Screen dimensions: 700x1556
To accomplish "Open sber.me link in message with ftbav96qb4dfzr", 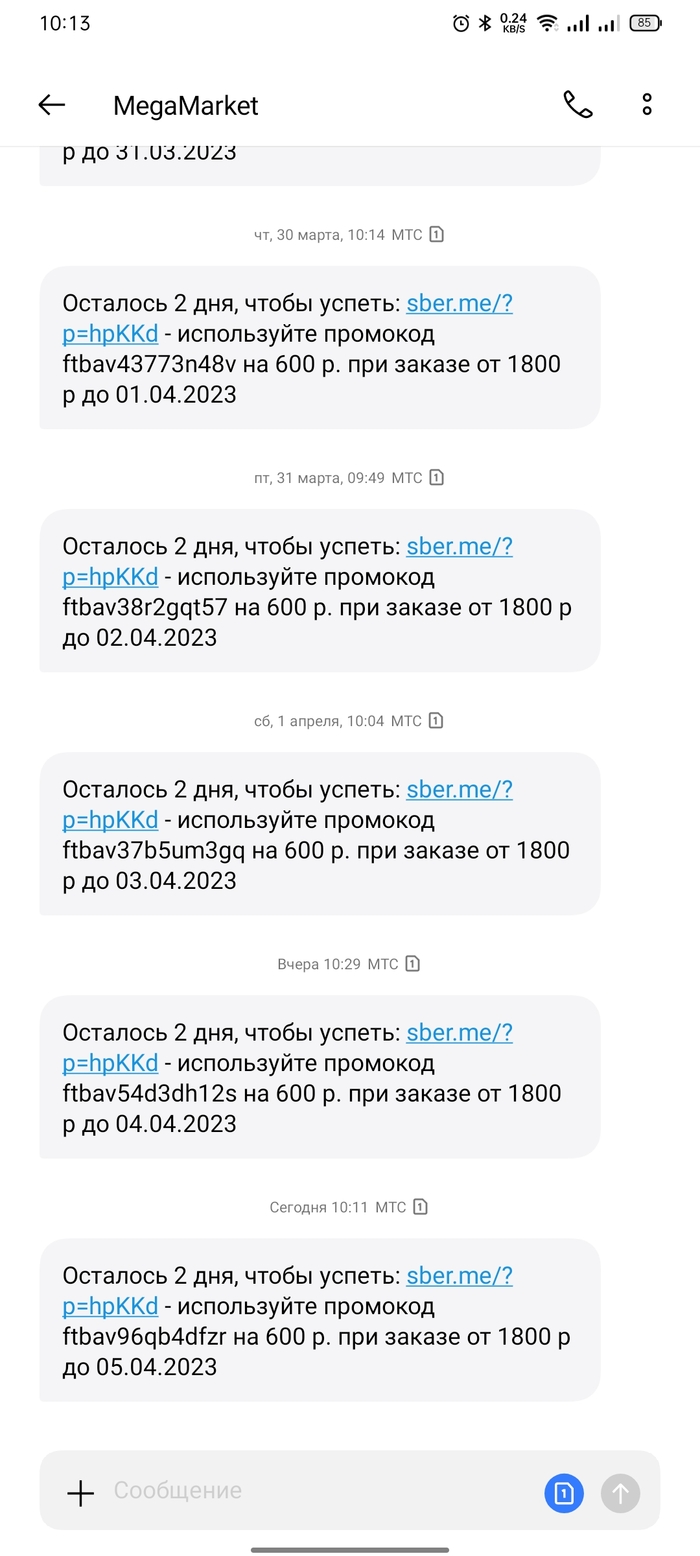I will [x=459, y=1276].
